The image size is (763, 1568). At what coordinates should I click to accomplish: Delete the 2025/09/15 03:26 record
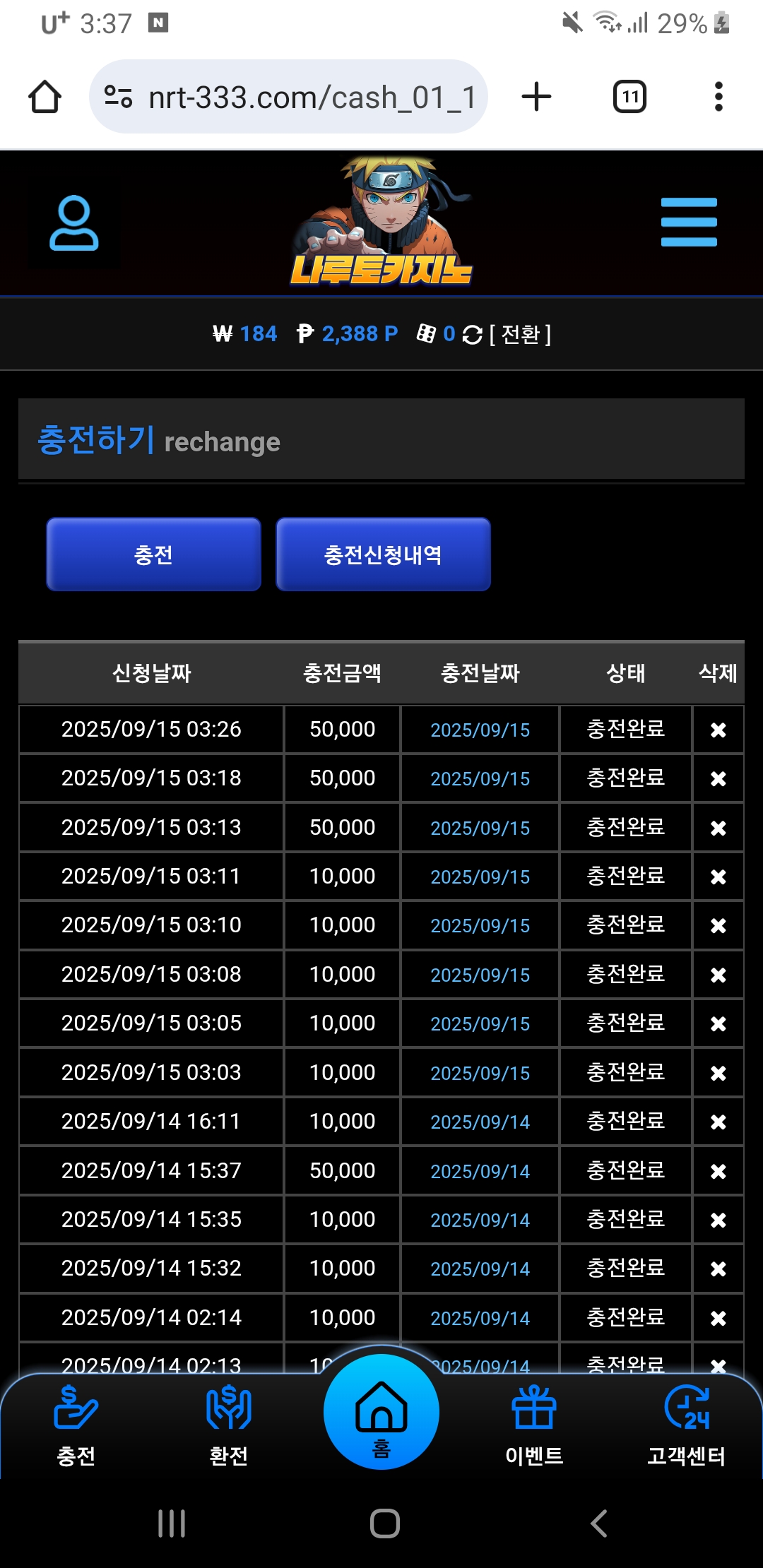point(718,730)
